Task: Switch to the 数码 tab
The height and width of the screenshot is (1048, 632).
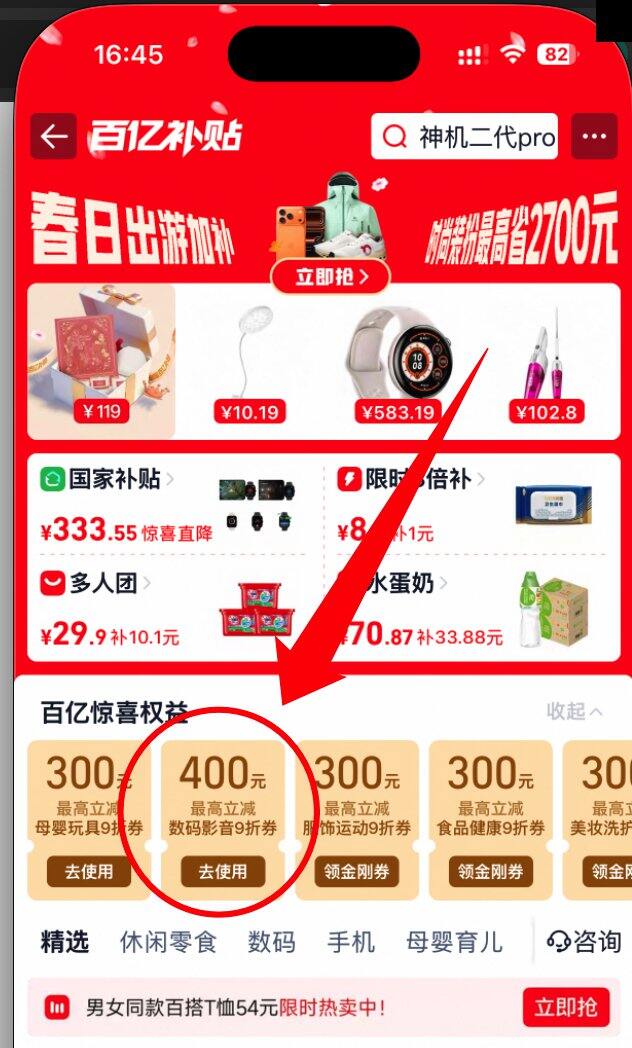Action: point(271,942)
